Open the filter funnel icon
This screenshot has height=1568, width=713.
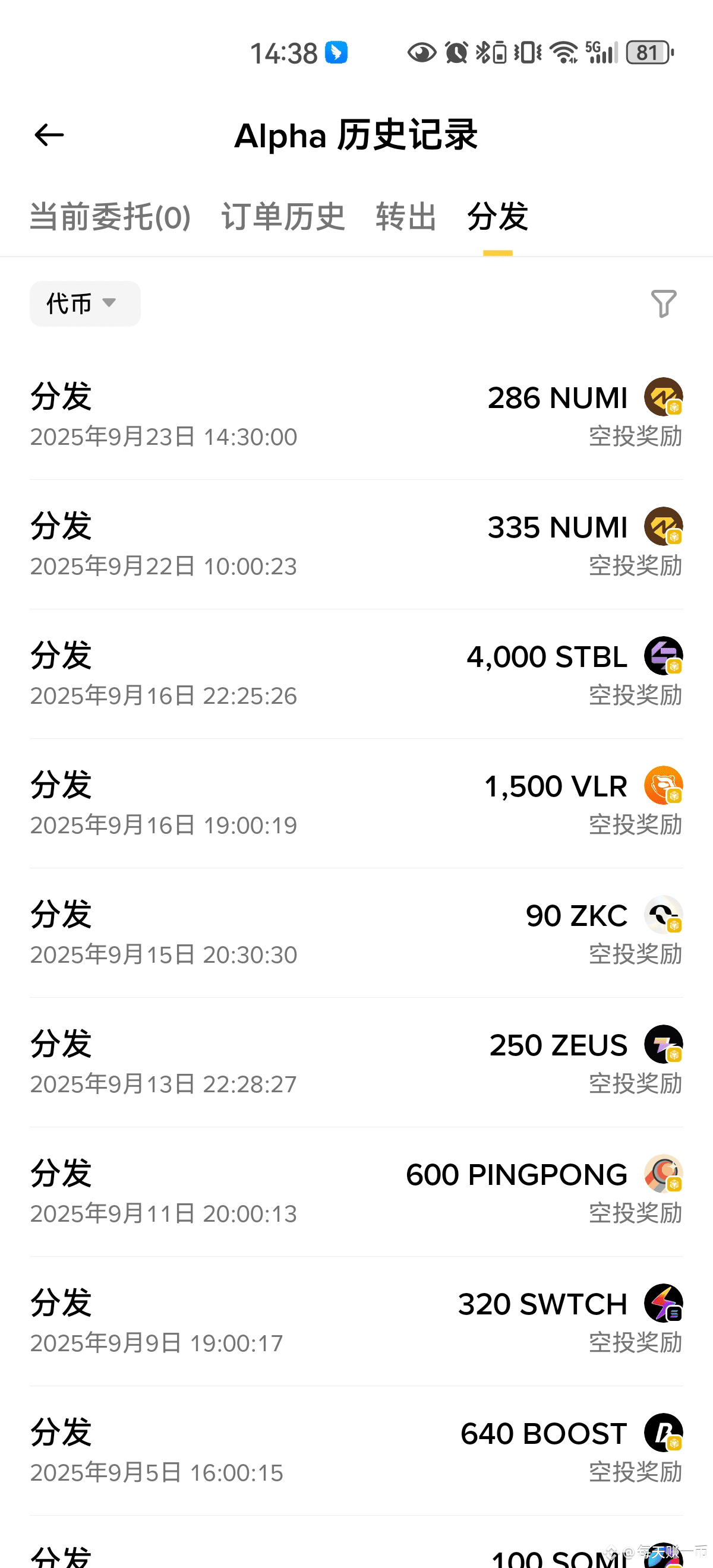(x=663, y=304)
